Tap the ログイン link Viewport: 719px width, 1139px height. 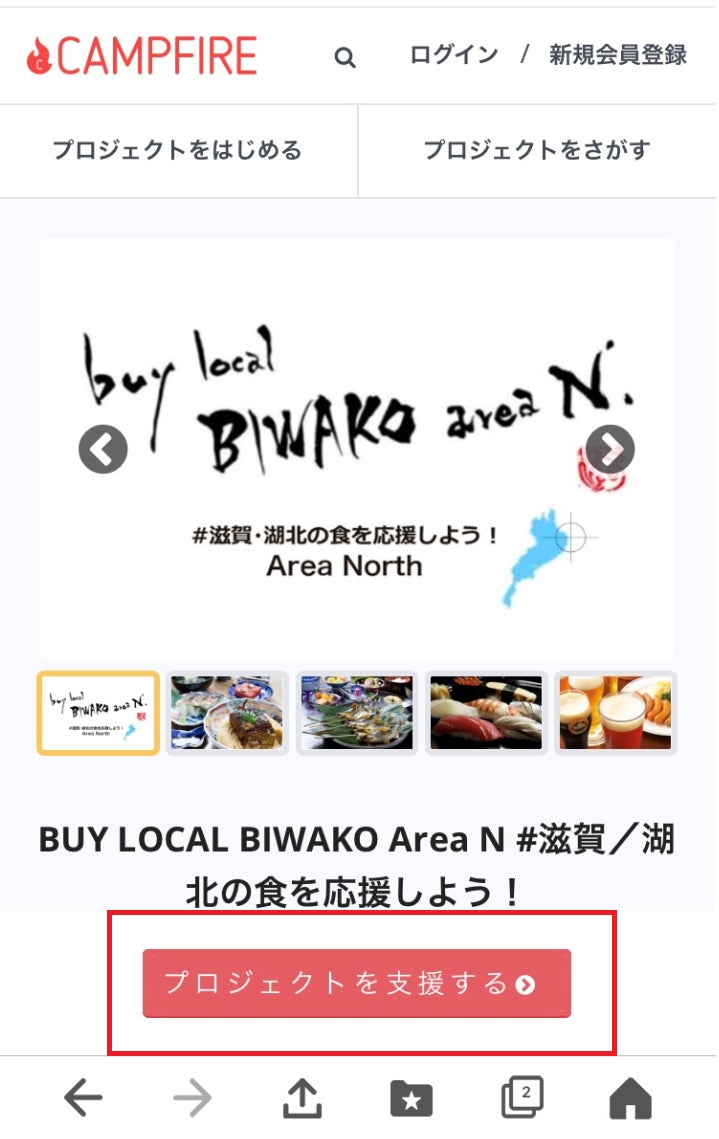point(454,55)
